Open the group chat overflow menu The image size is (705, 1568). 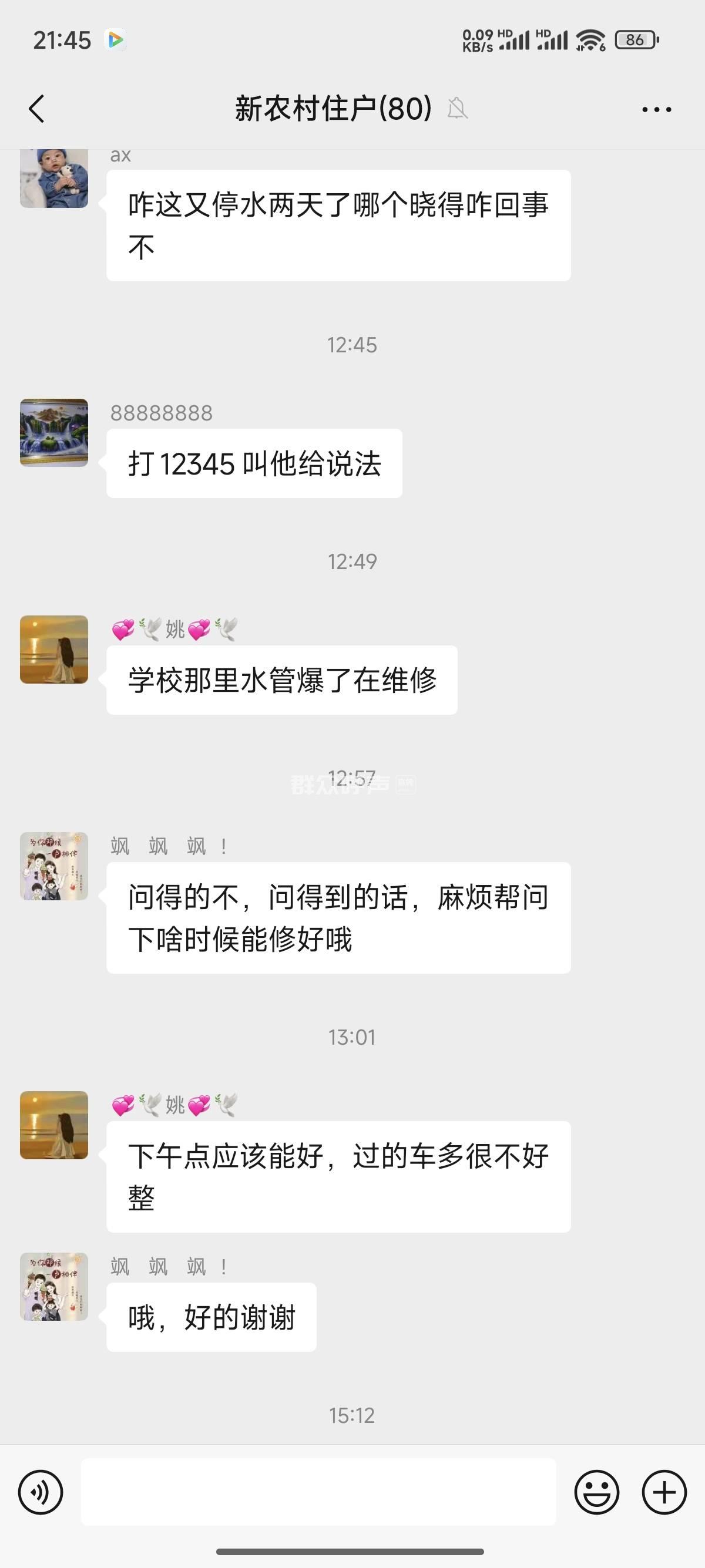[x=656, y=110]
